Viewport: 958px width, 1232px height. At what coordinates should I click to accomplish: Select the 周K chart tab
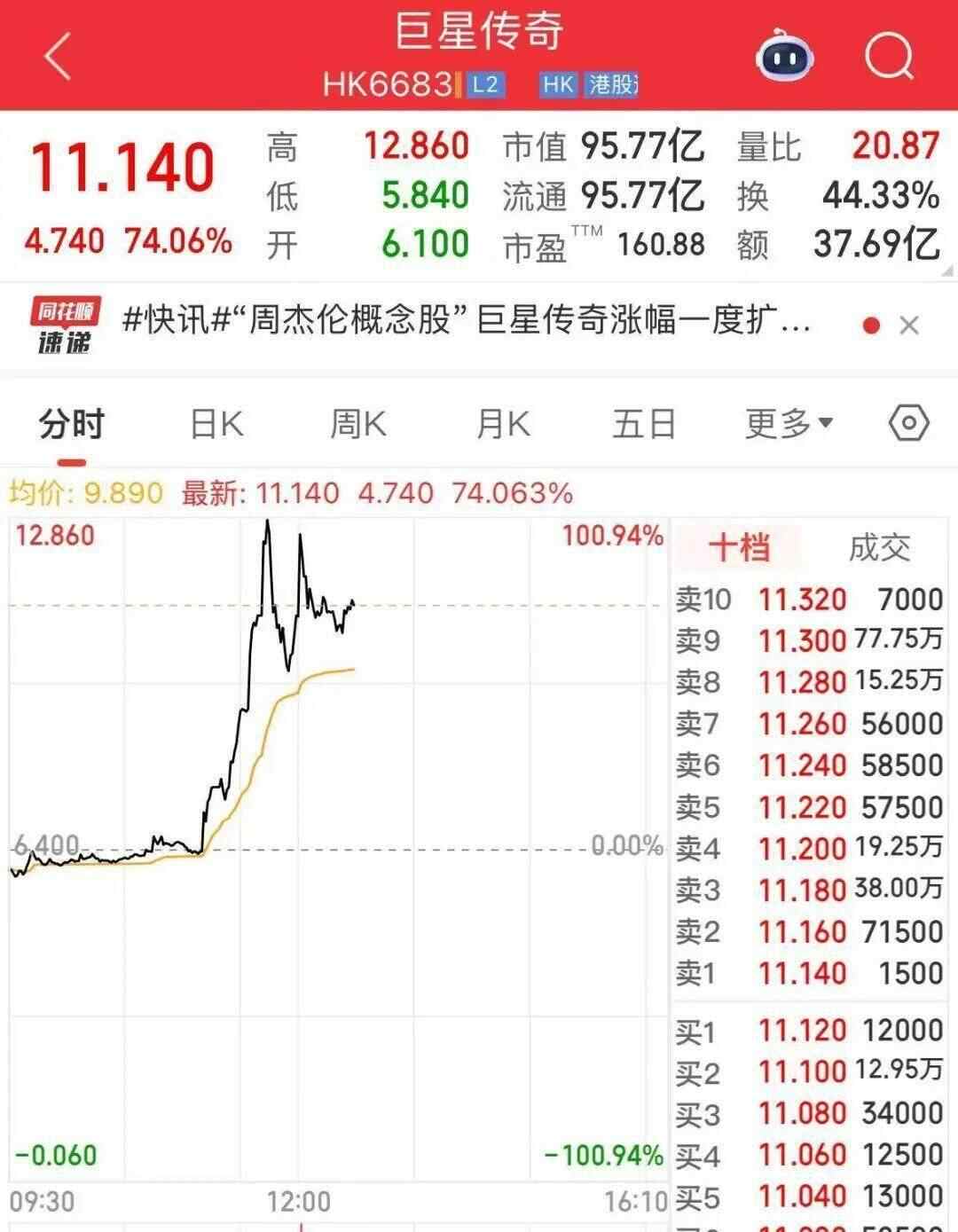pyautogui.click(x=357, y=425)
